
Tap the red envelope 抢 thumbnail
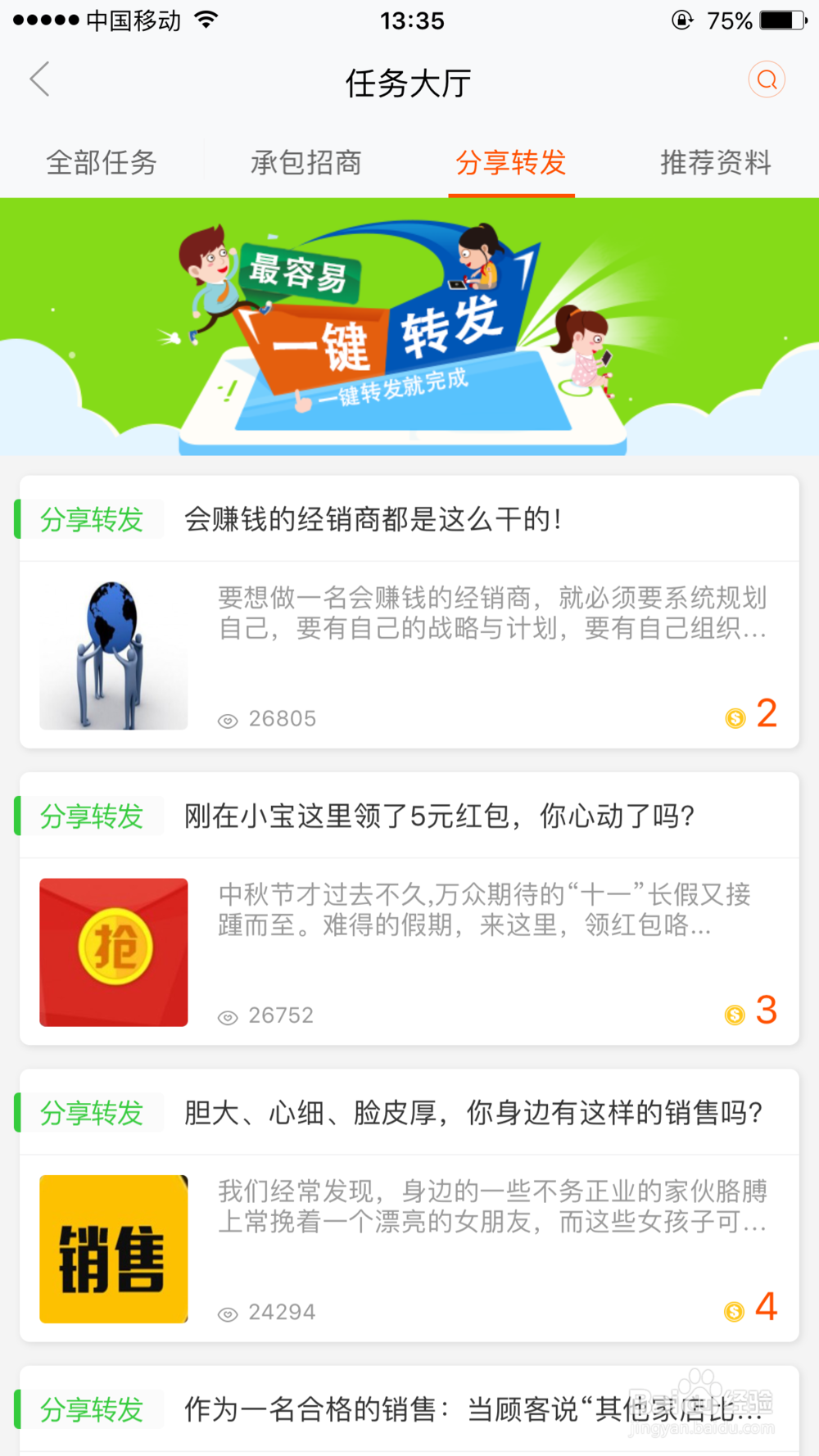point(113,952)
